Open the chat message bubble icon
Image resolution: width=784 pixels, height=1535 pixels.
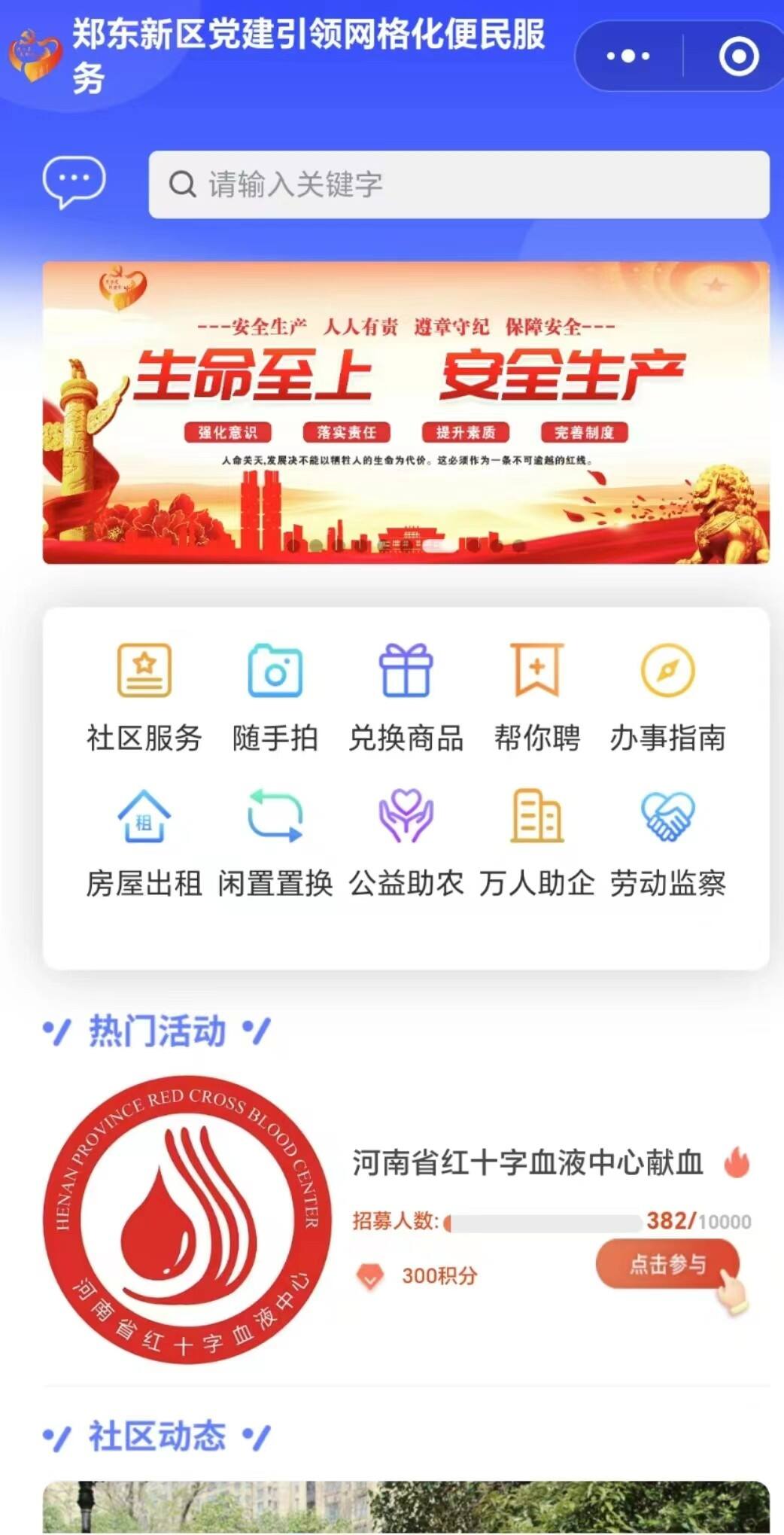click(74, 182)
